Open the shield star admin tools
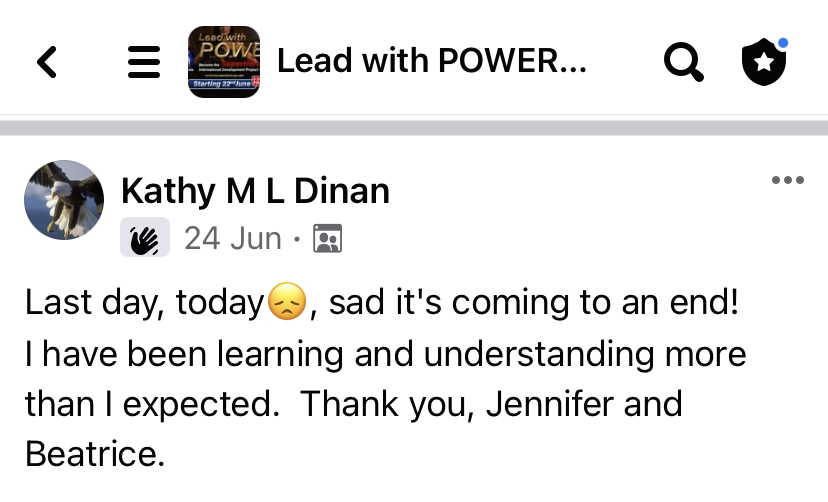This screenshot has height=502, width=828. pos(763,62)
